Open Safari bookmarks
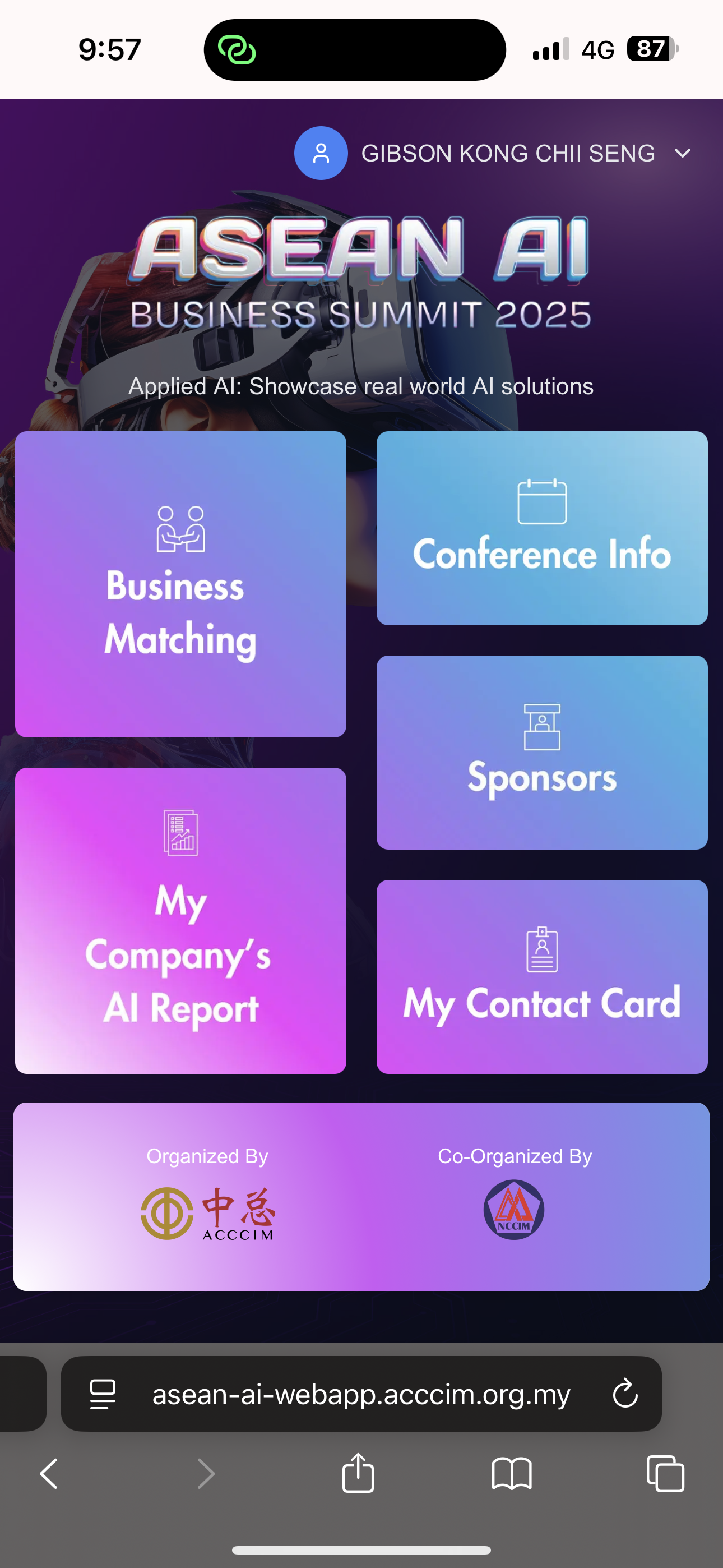Image resolution: width=723 pixels, height=1568 pixels. click(x=511, y=1474)
